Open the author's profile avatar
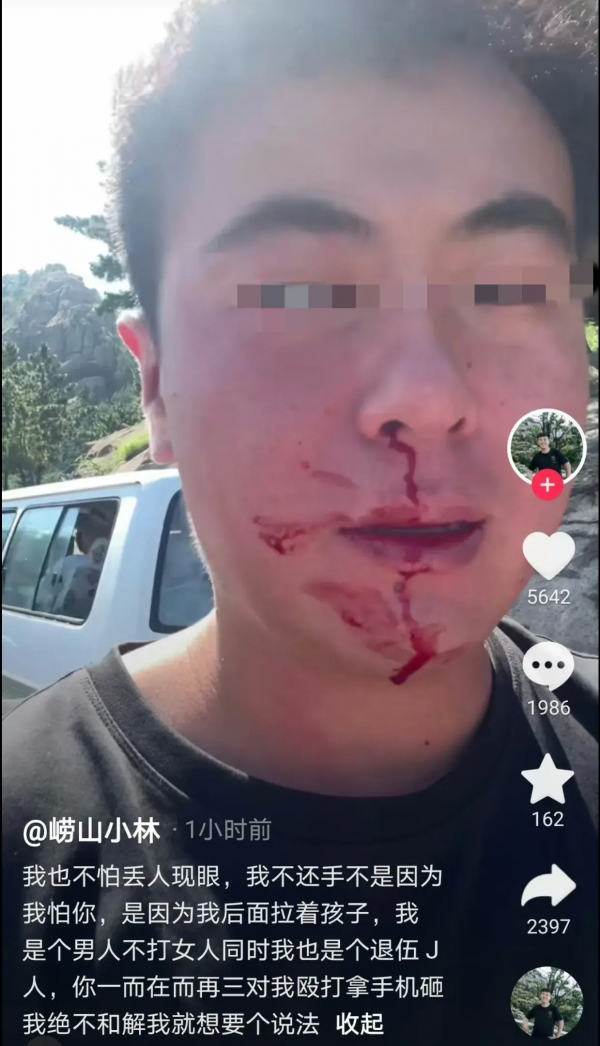 point(546,446)
